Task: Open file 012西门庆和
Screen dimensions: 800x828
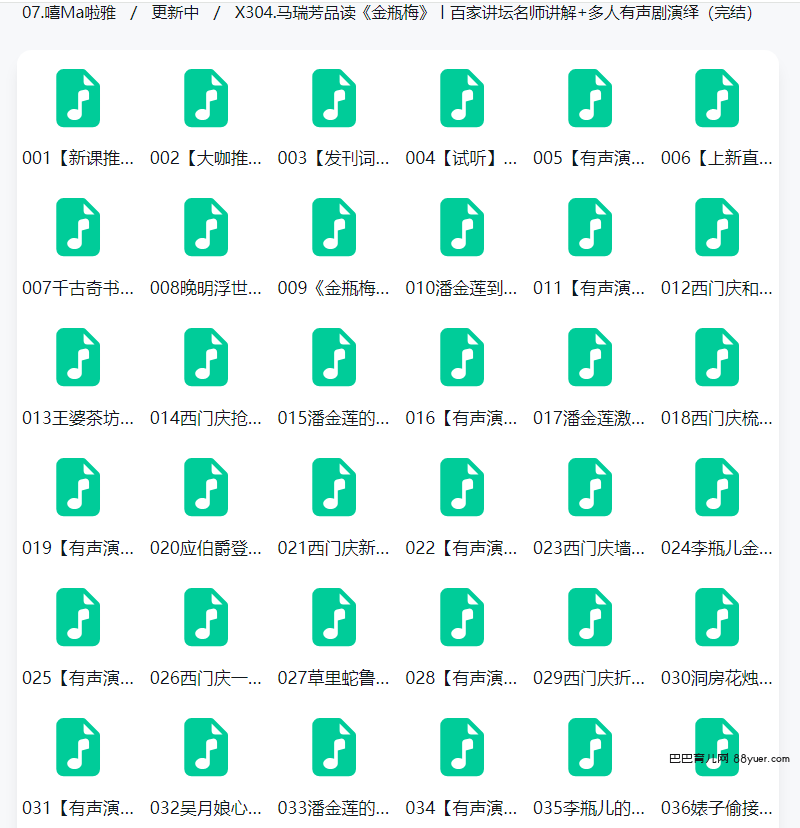Action: click(717, 228)
